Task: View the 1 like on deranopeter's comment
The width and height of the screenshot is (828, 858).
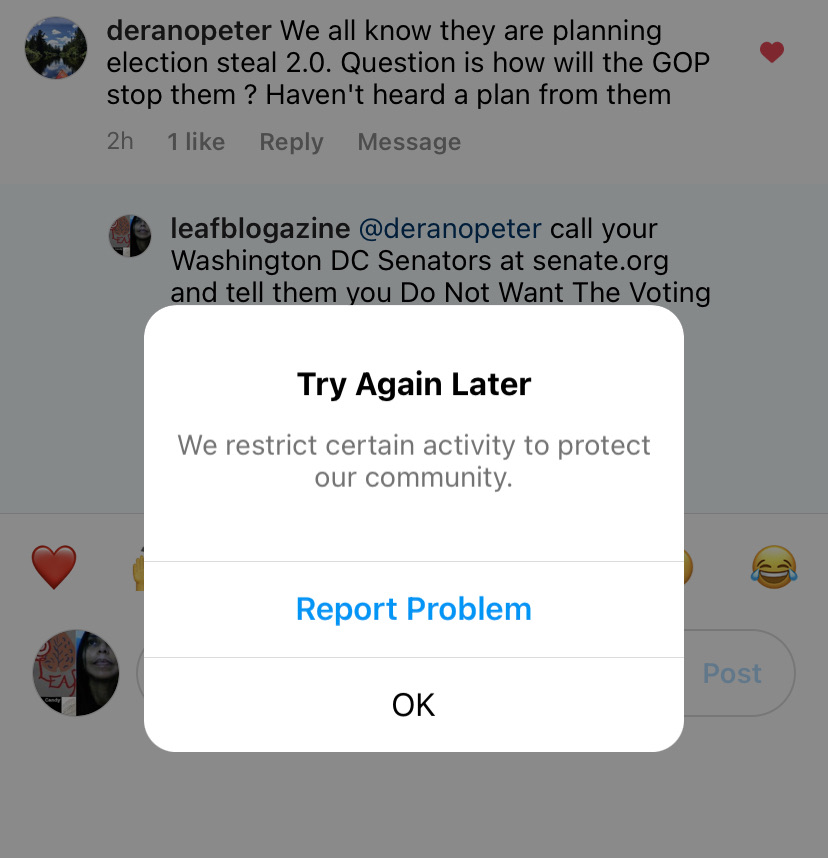Action: pyautogui.click(x=196, y=142)
